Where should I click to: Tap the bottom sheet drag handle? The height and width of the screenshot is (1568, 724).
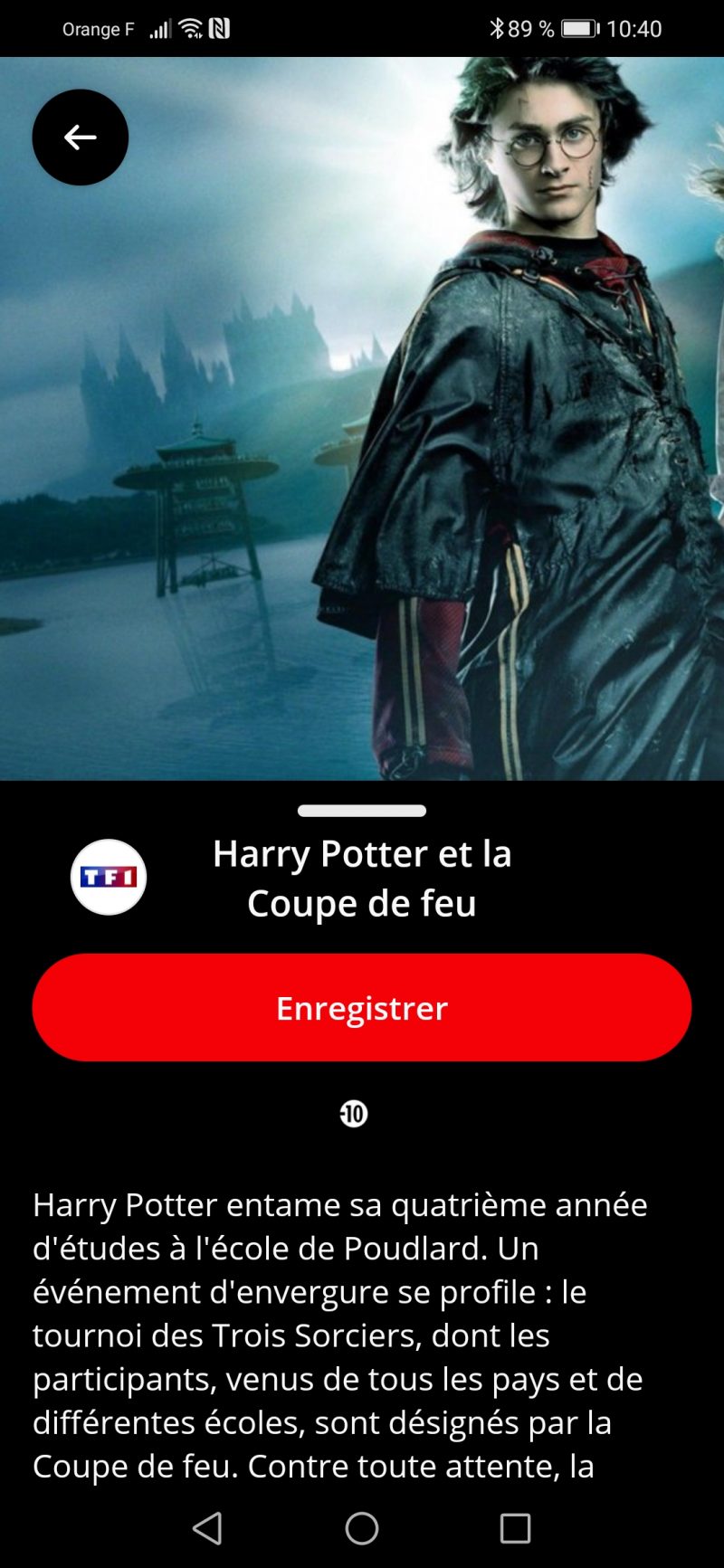pos(362,811)
